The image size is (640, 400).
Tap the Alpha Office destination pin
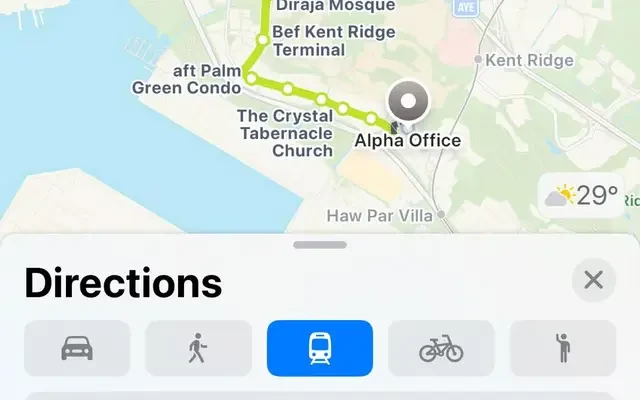[408, 103]
